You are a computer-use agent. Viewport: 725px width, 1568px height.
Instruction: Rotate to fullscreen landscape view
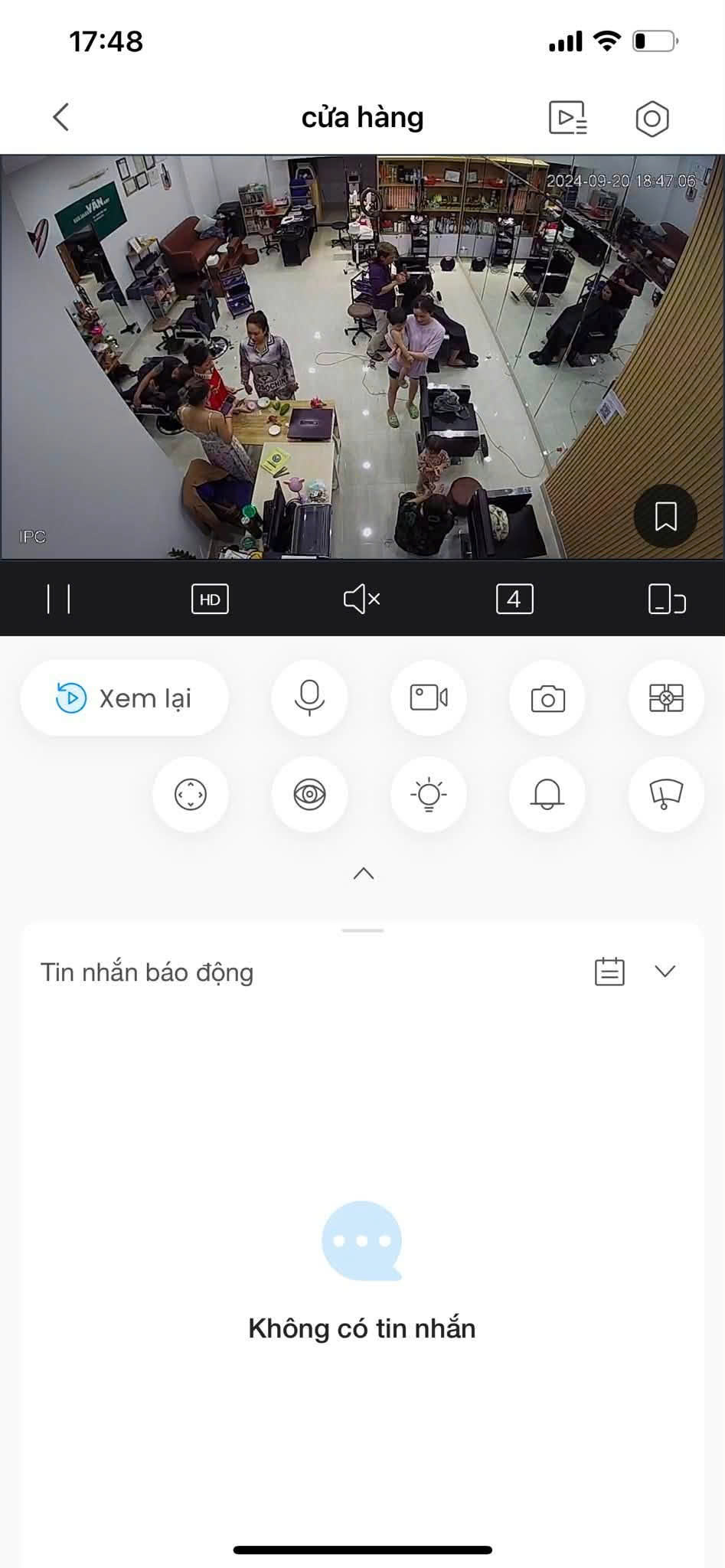coord(667,599)
